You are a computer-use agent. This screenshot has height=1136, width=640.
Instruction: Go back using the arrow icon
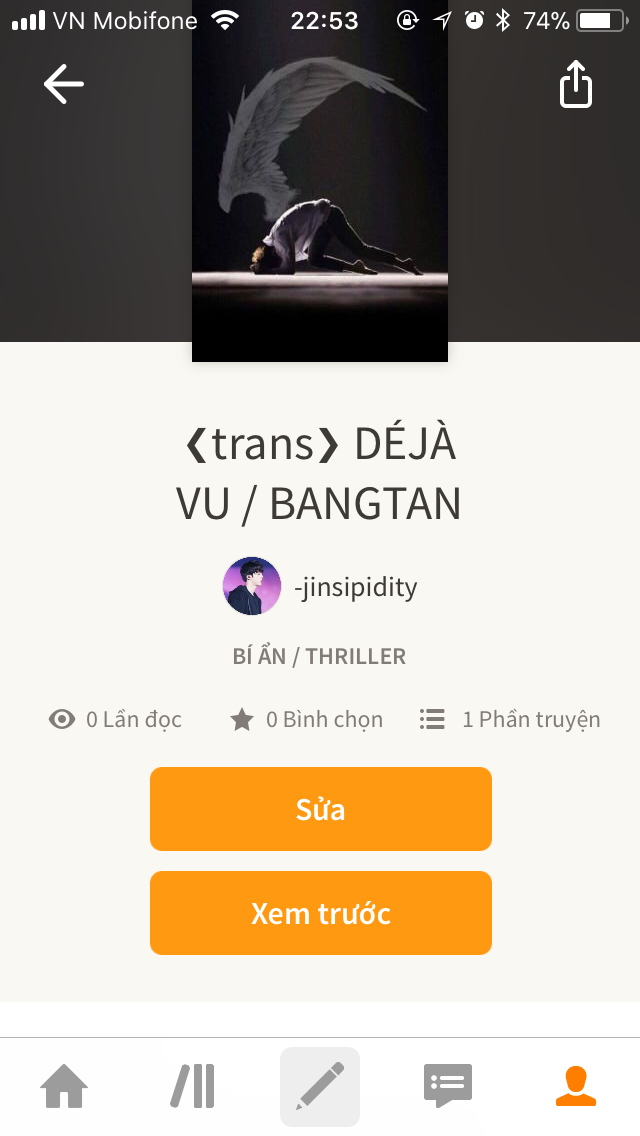pos(64,85)
